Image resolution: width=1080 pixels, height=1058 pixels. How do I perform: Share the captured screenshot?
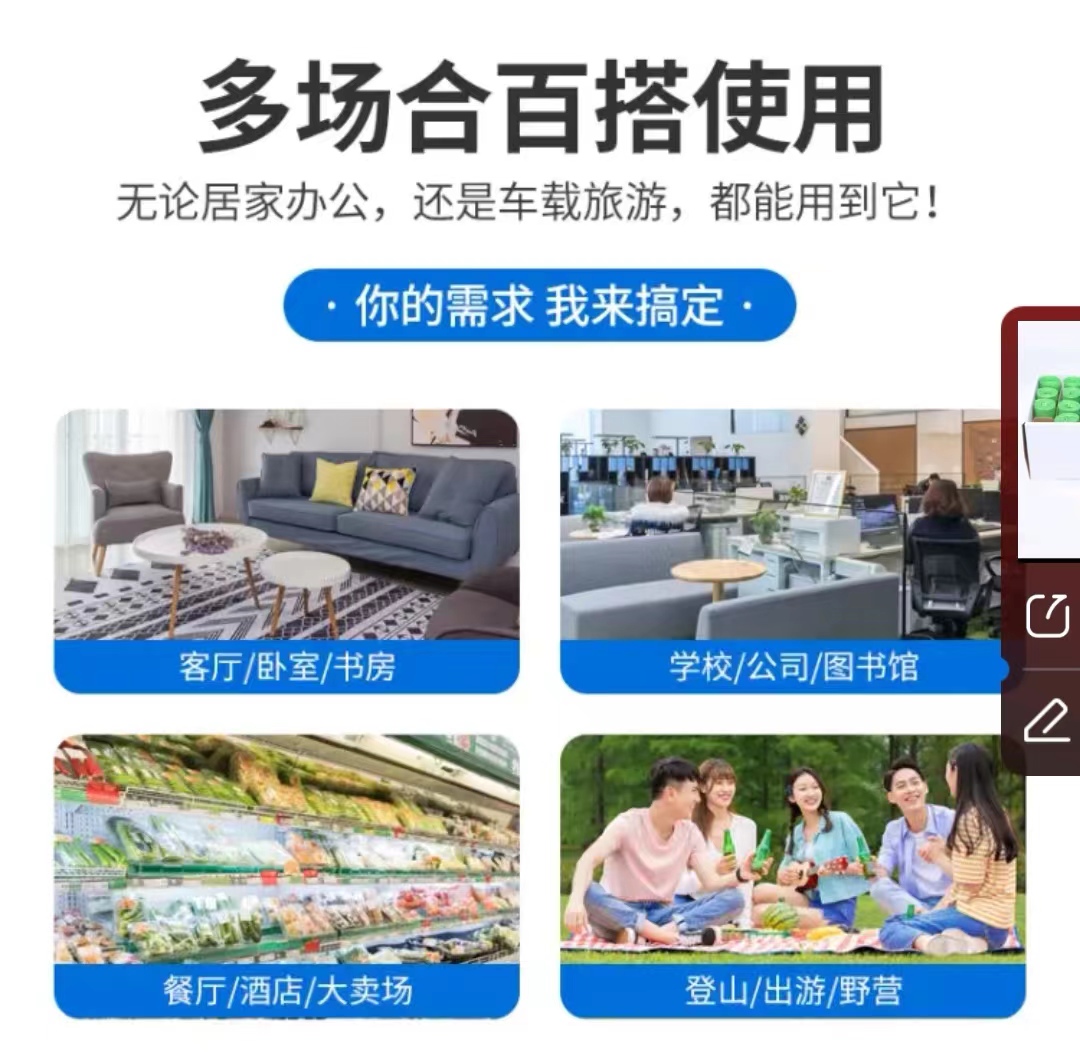(x=1048, y=615)
